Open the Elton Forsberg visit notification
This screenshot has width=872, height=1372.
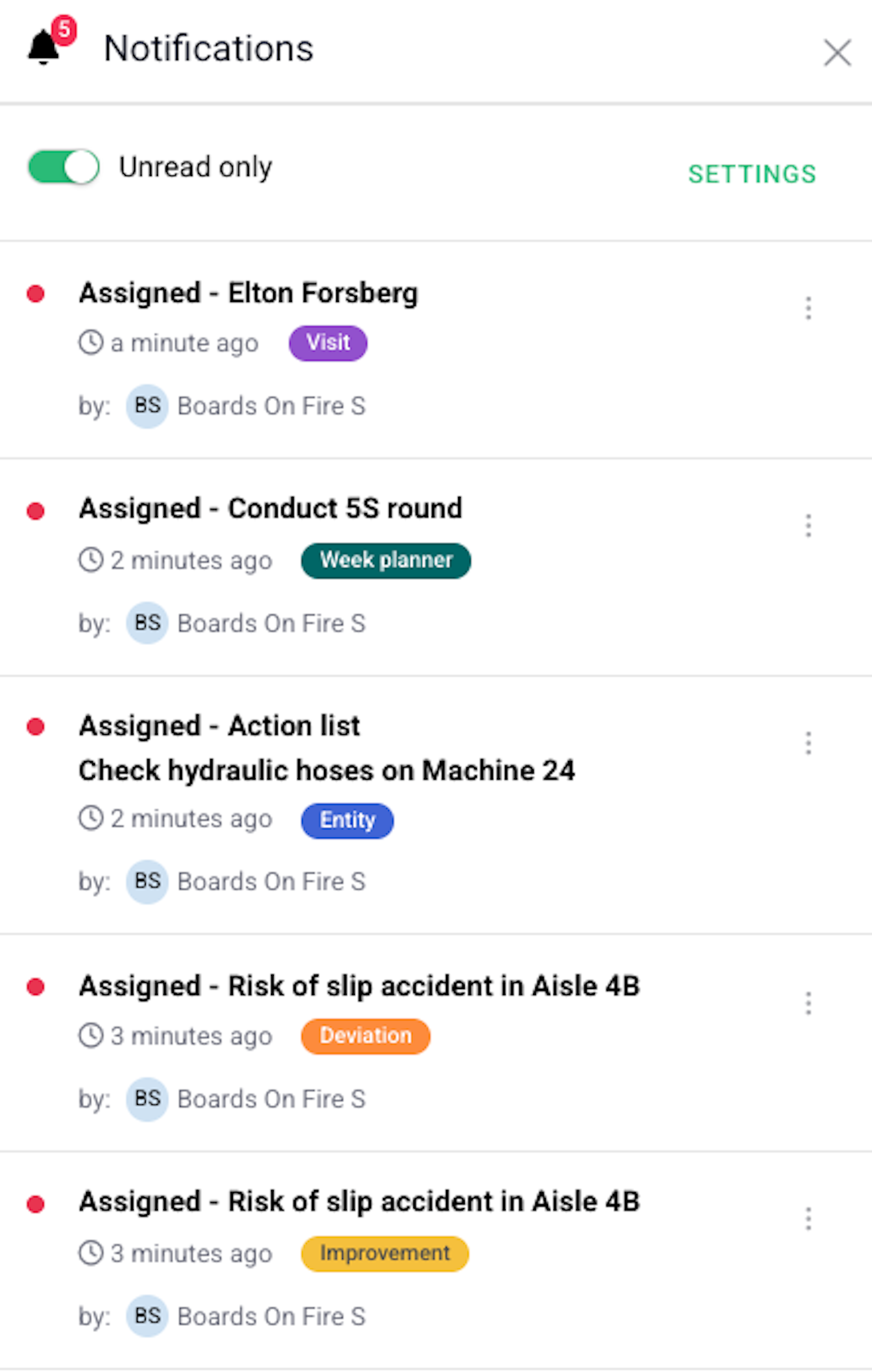click(x=248, y=294)
